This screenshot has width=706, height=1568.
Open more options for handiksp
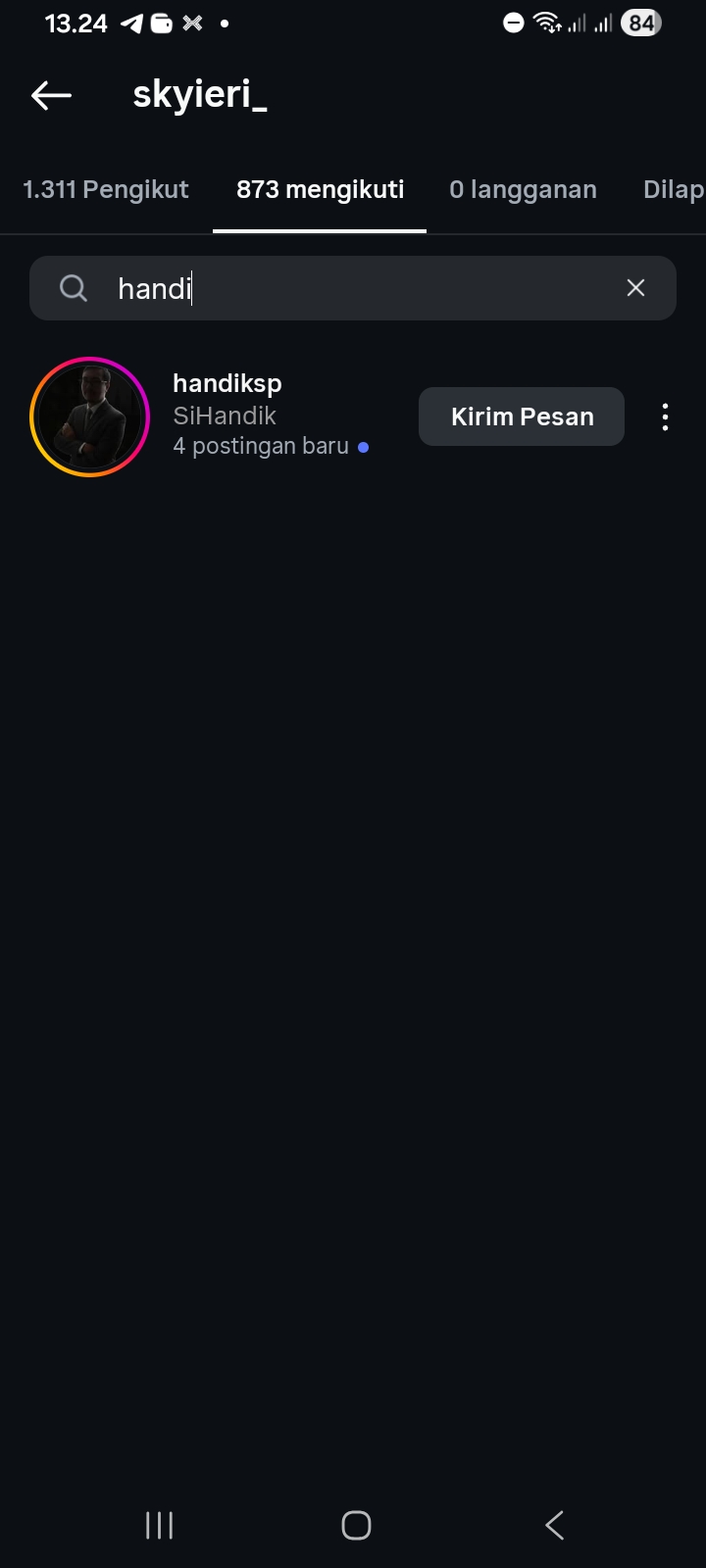665,417
